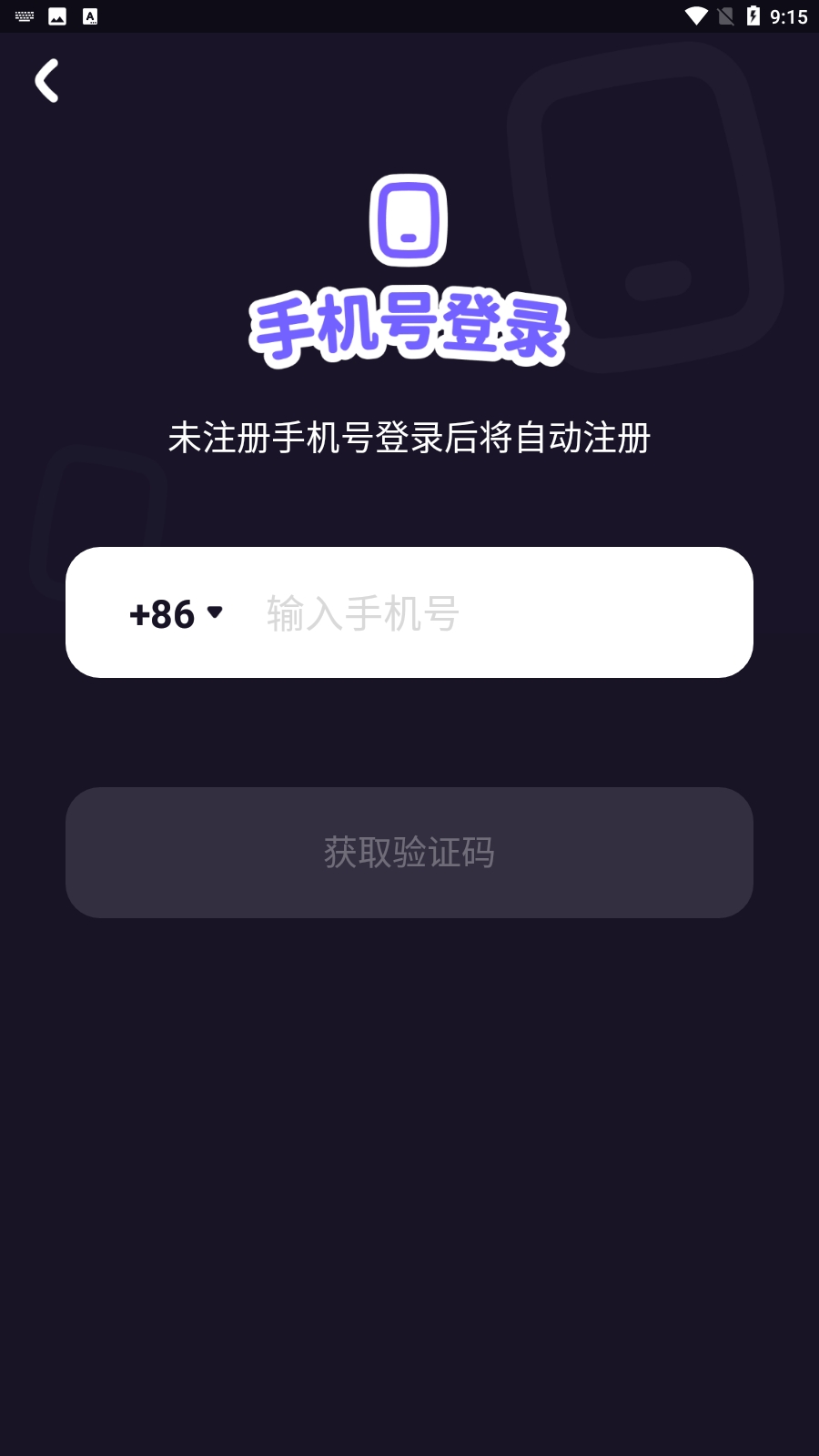Viewport: 819px width, 1456px height.
Task: Go back using the back arrow
Action: (x=47, y=81)
